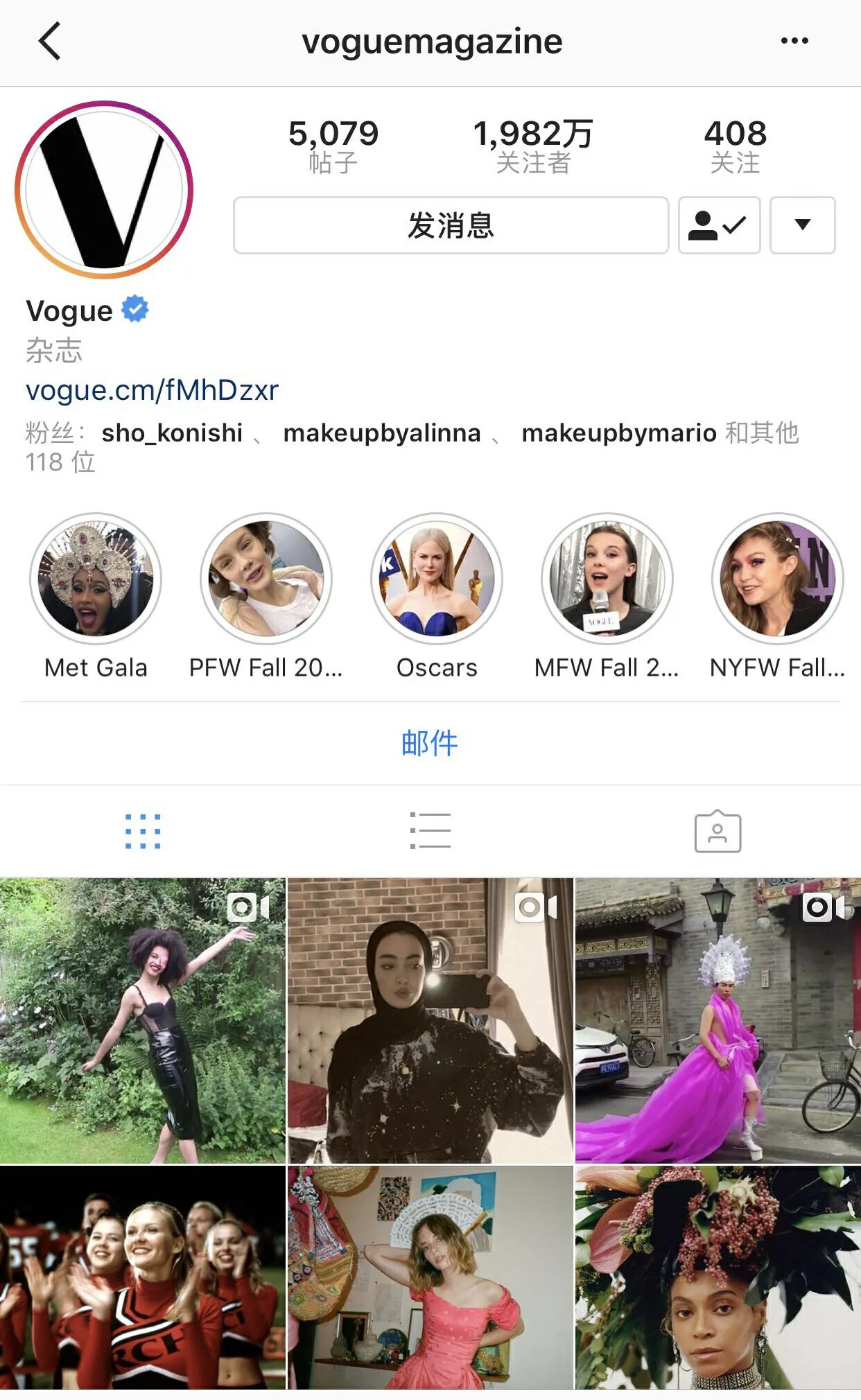Tap the 邮件 email button
Image resolution: width=861 pixels, height=1400 pixels.
click(x=430, y=743)
